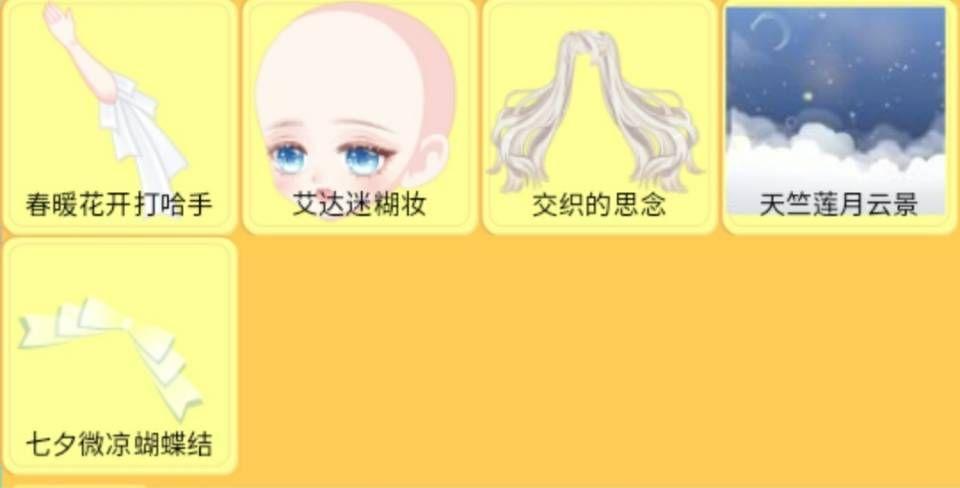Apply the 天竺莲月云景 background
Image resolution: width=960 pixels, height=488 pixels.
(x=837, y=115)
